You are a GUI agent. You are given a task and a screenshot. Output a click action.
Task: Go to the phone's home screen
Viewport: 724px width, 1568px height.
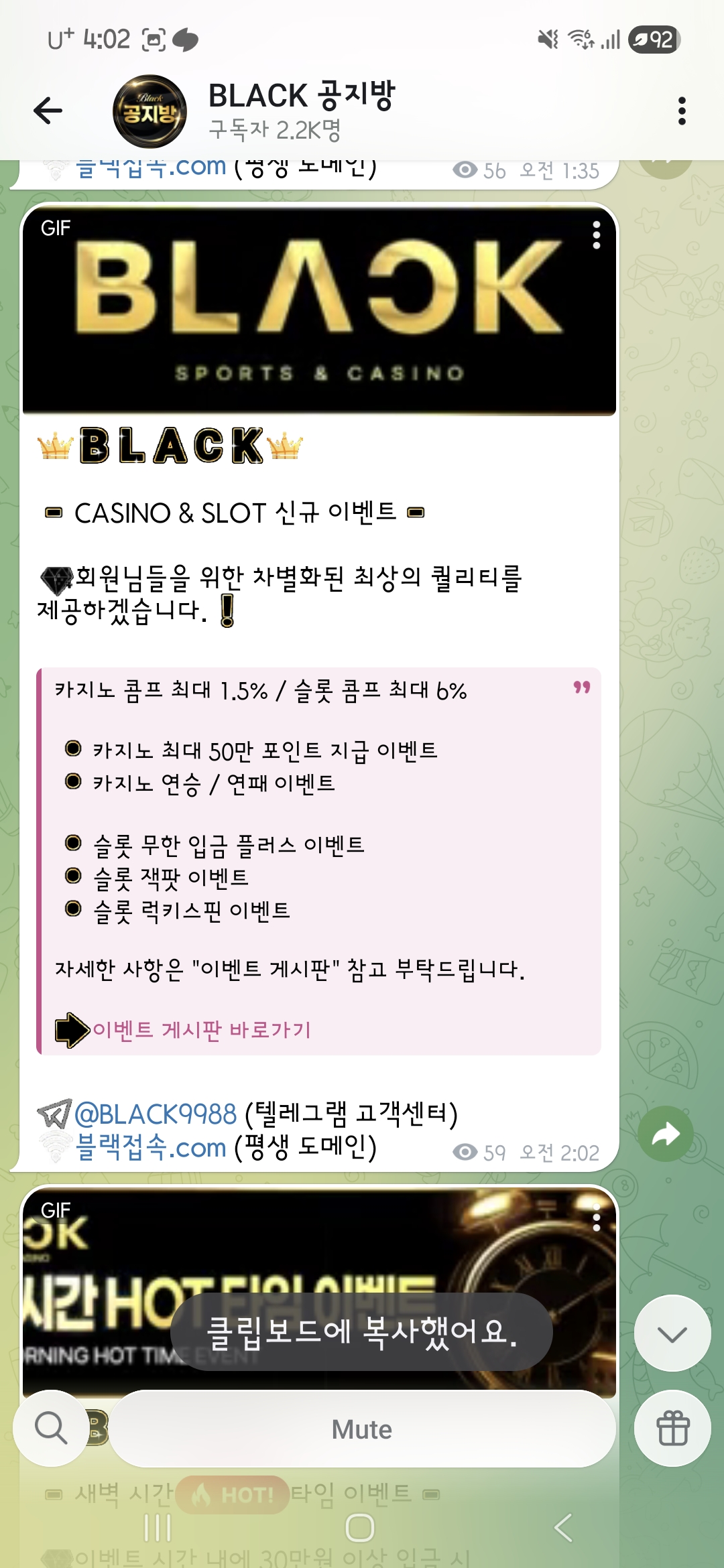click(x=360, y=1528)
